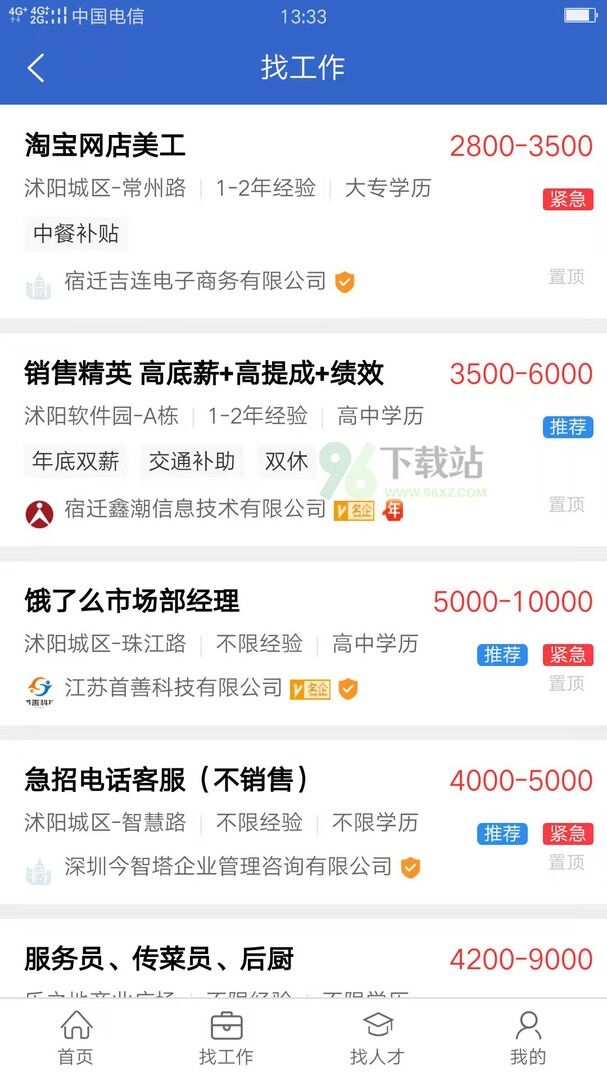View the 饿了么市场部经理 job posting
The height and width of the screenshot is (1080, 607).
303,643
